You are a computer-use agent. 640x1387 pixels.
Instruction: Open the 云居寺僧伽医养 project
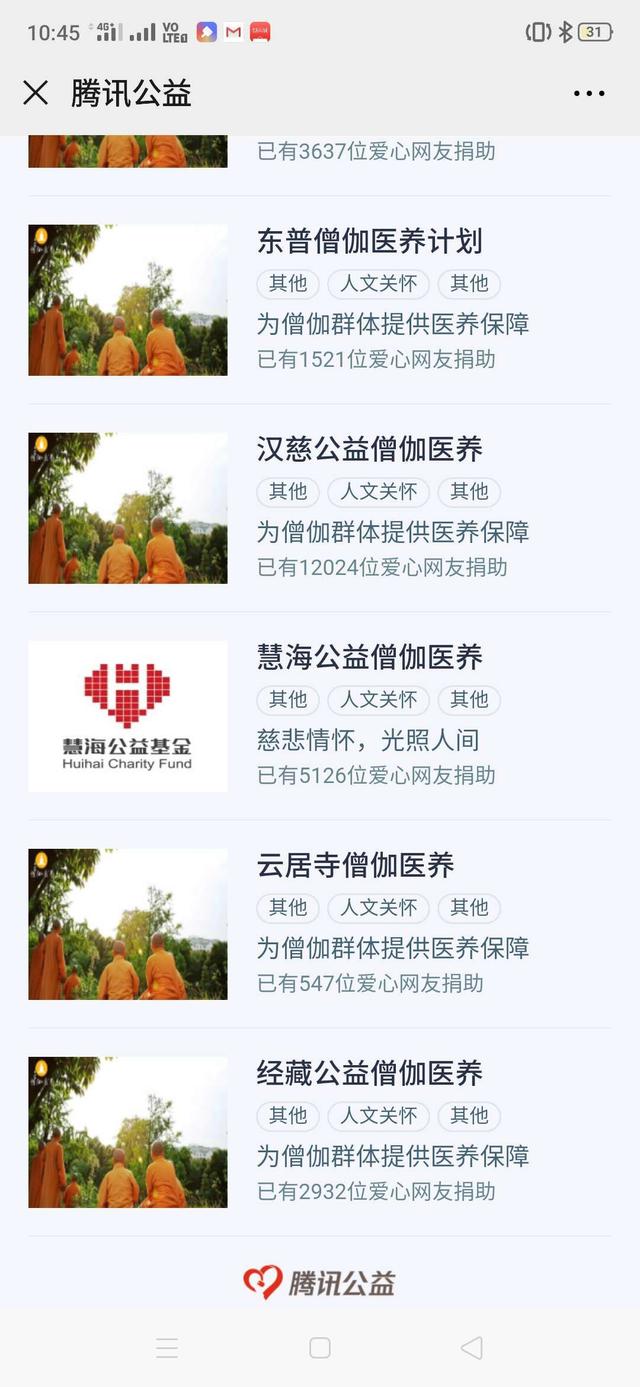(356, 865)
